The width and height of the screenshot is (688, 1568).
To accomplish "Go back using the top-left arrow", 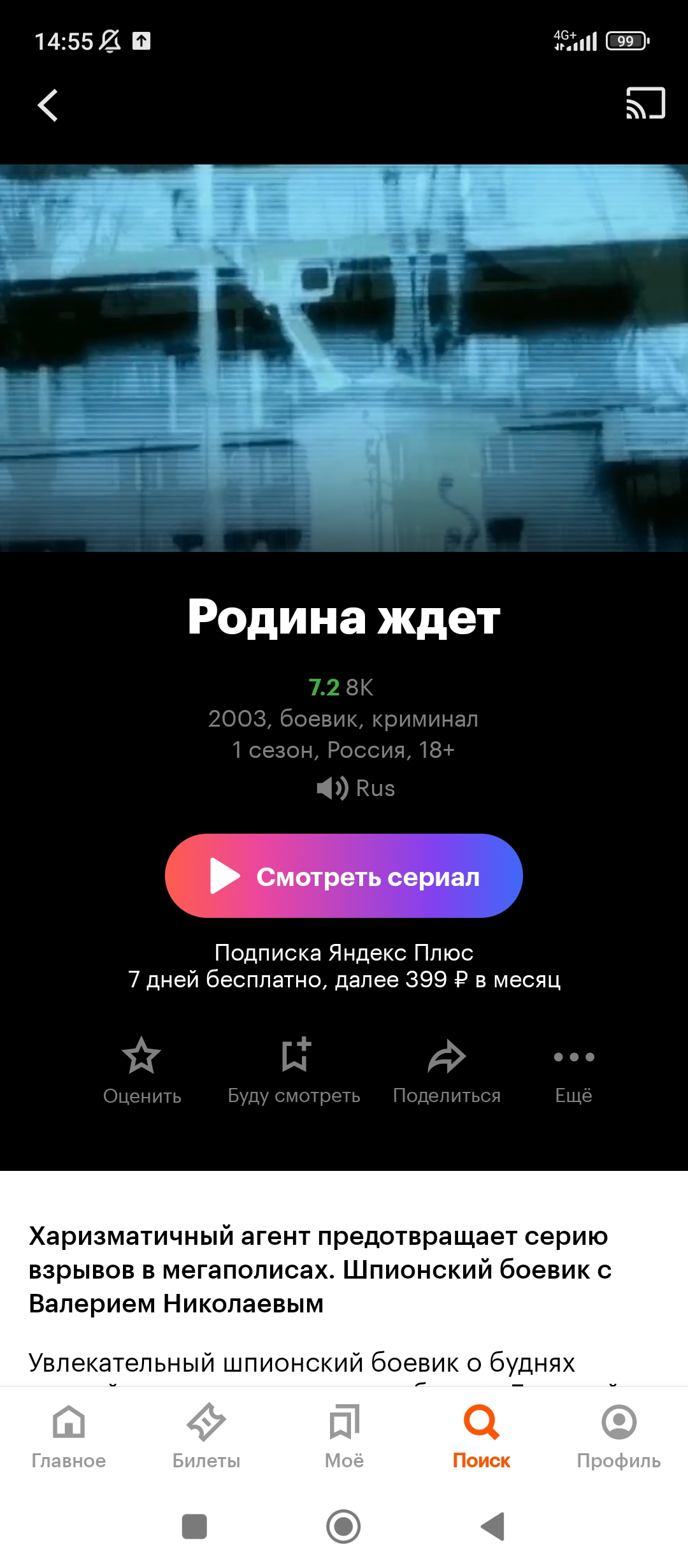I will click(48, 105).
